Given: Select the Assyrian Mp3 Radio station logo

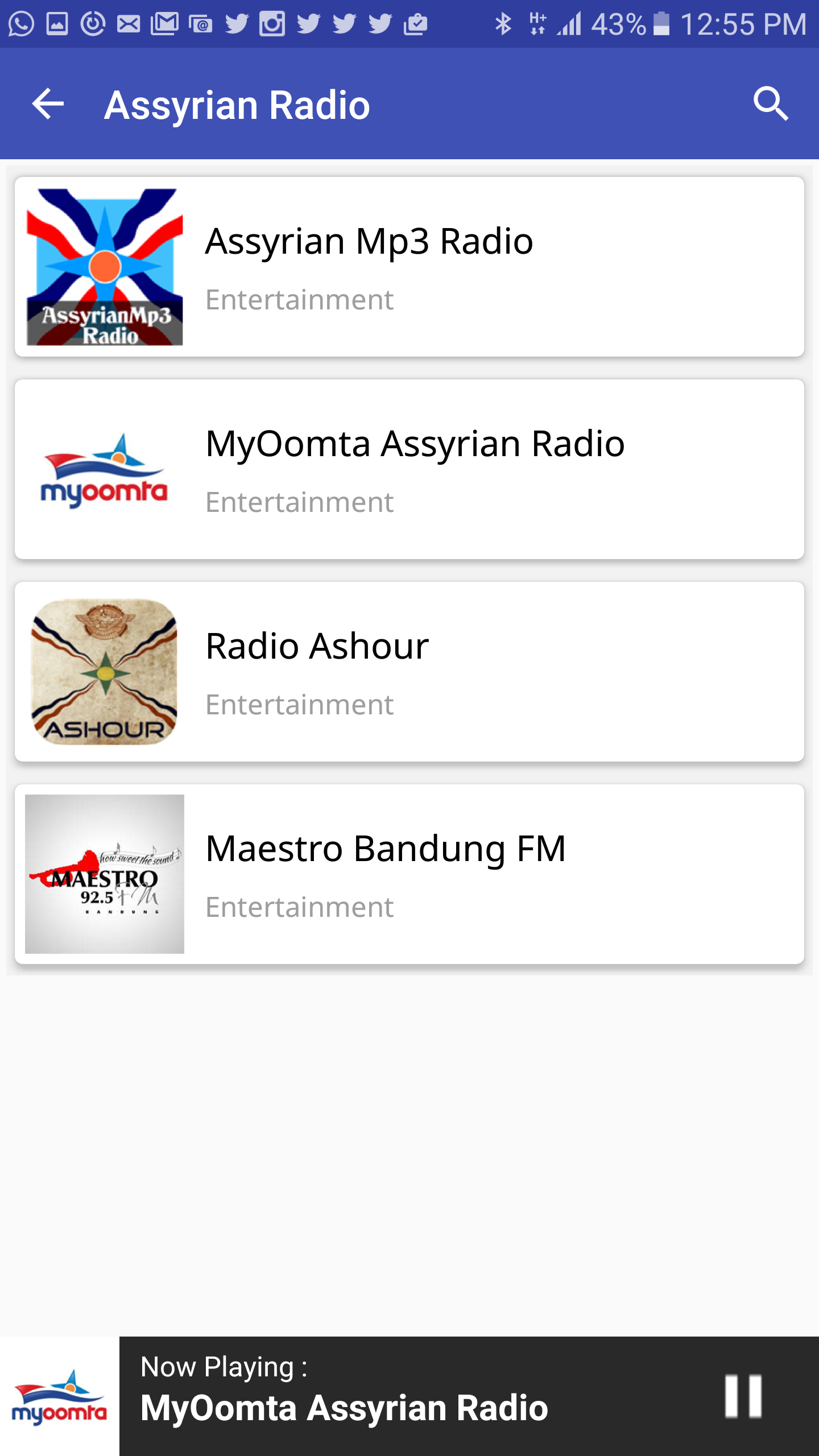Looking at the screenshot, I should 105,267.
